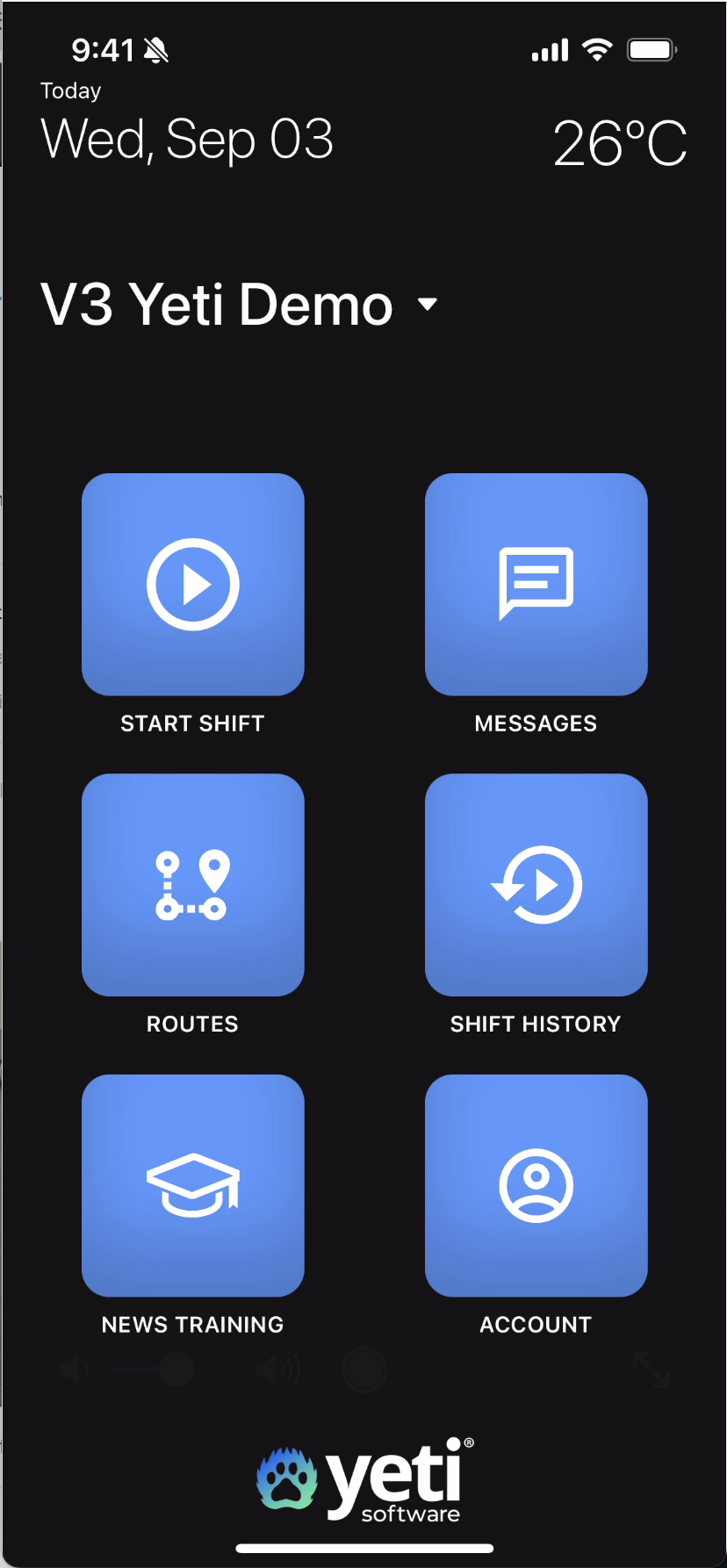View Shift History
The height and width of the screenshot is (1568, 727).
tap(536, 885)
